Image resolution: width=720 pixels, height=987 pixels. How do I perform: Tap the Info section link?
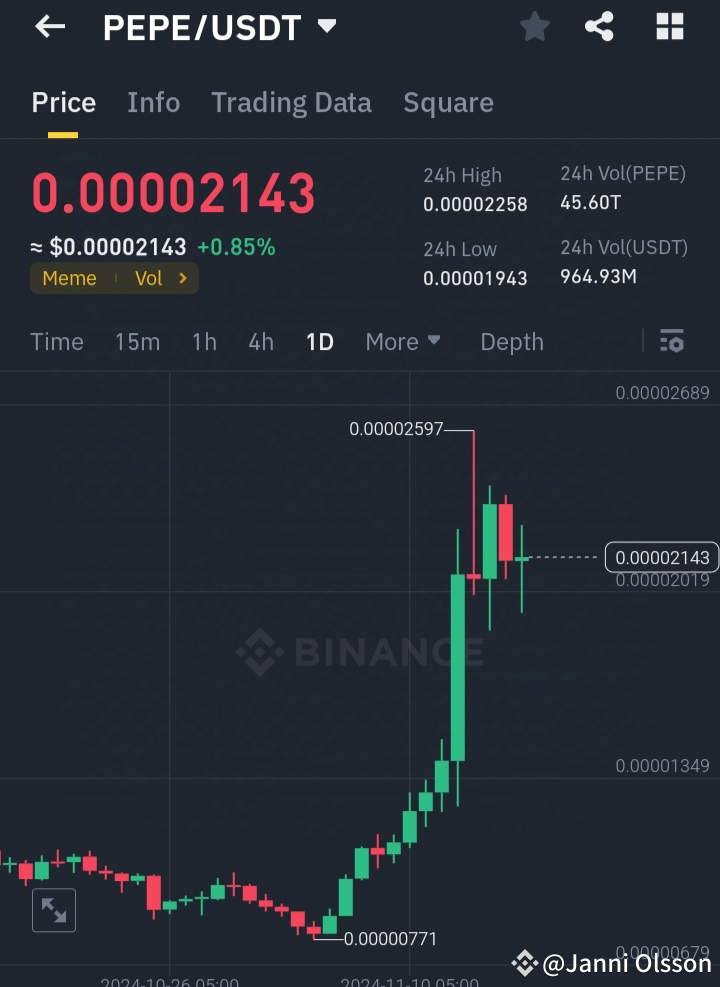153,102
